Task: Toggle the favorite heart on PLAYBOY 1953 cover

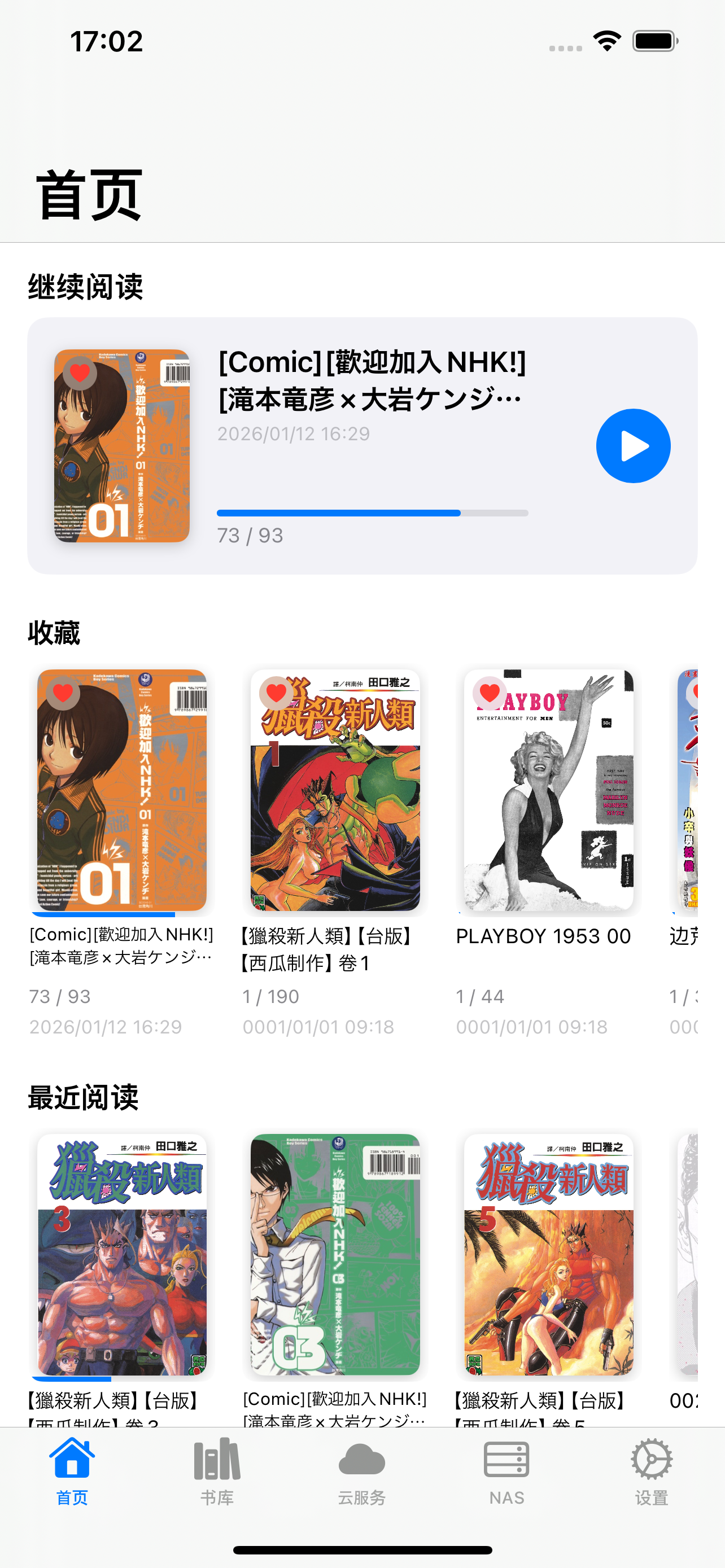Action: coord(489,694)
